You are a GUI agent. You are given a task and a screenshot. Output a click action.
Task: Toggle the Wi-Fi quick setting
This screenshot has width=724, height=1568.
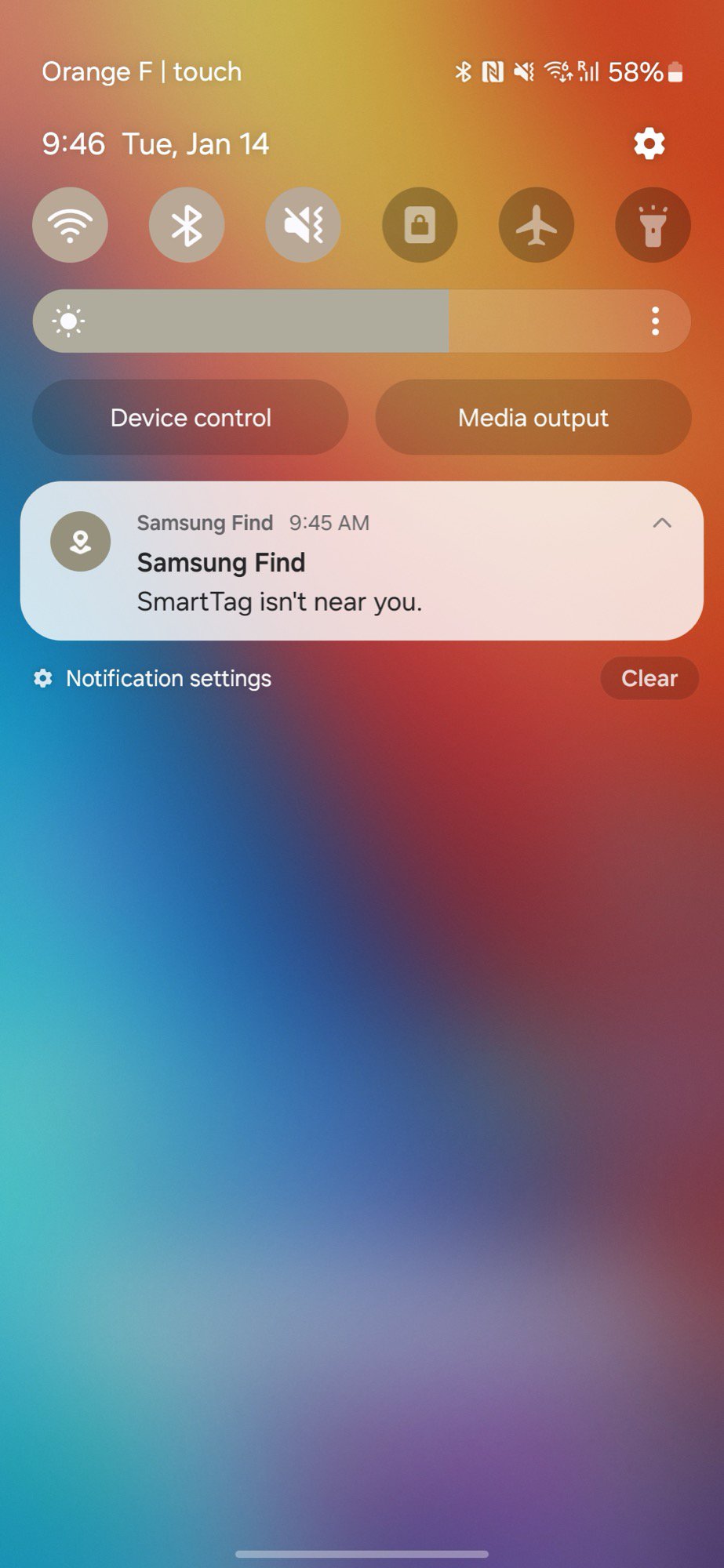[x=70, y=225]
